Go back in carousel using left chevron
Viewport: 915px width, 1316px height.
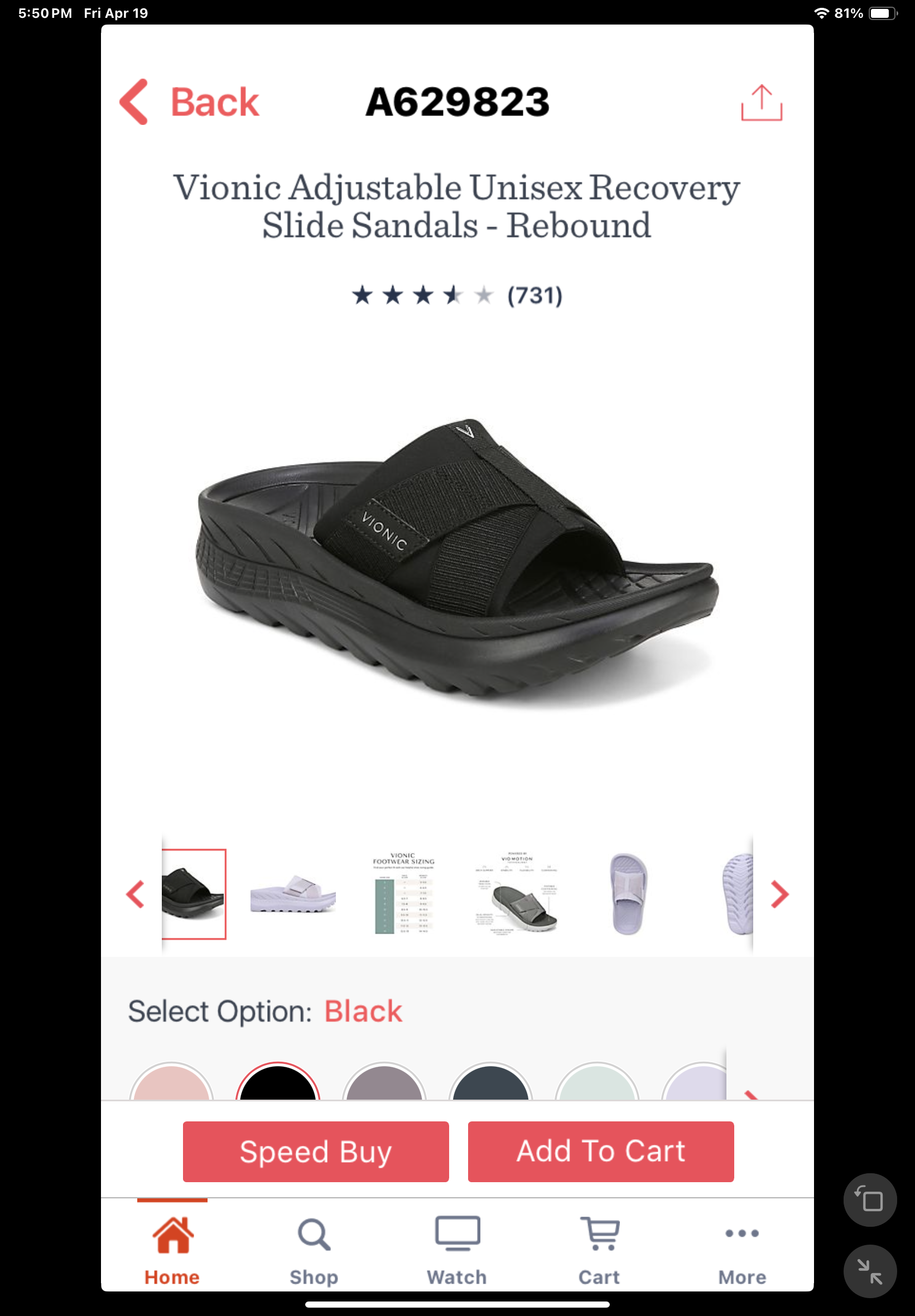point(136,894)
